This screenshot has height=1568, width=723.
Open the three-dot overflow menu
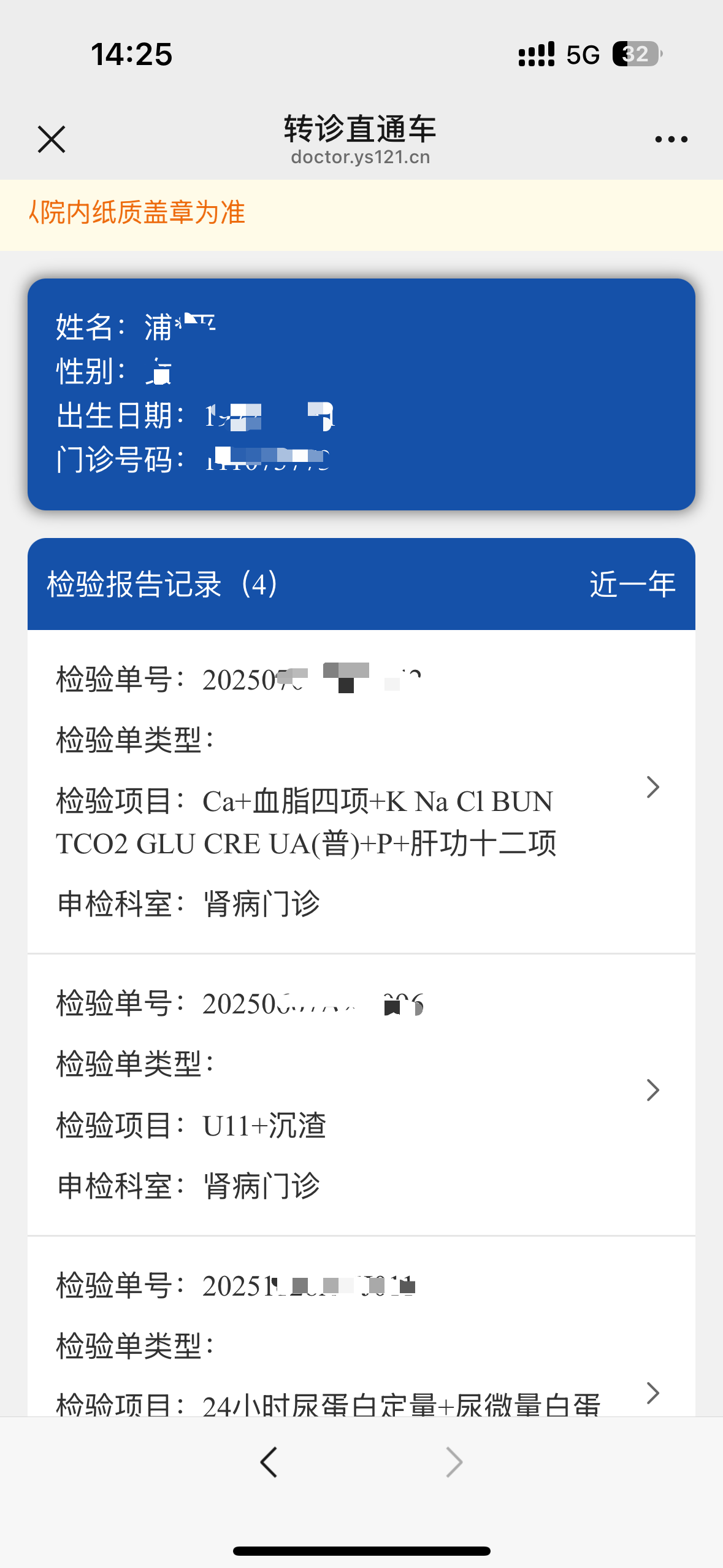point(671,140)
